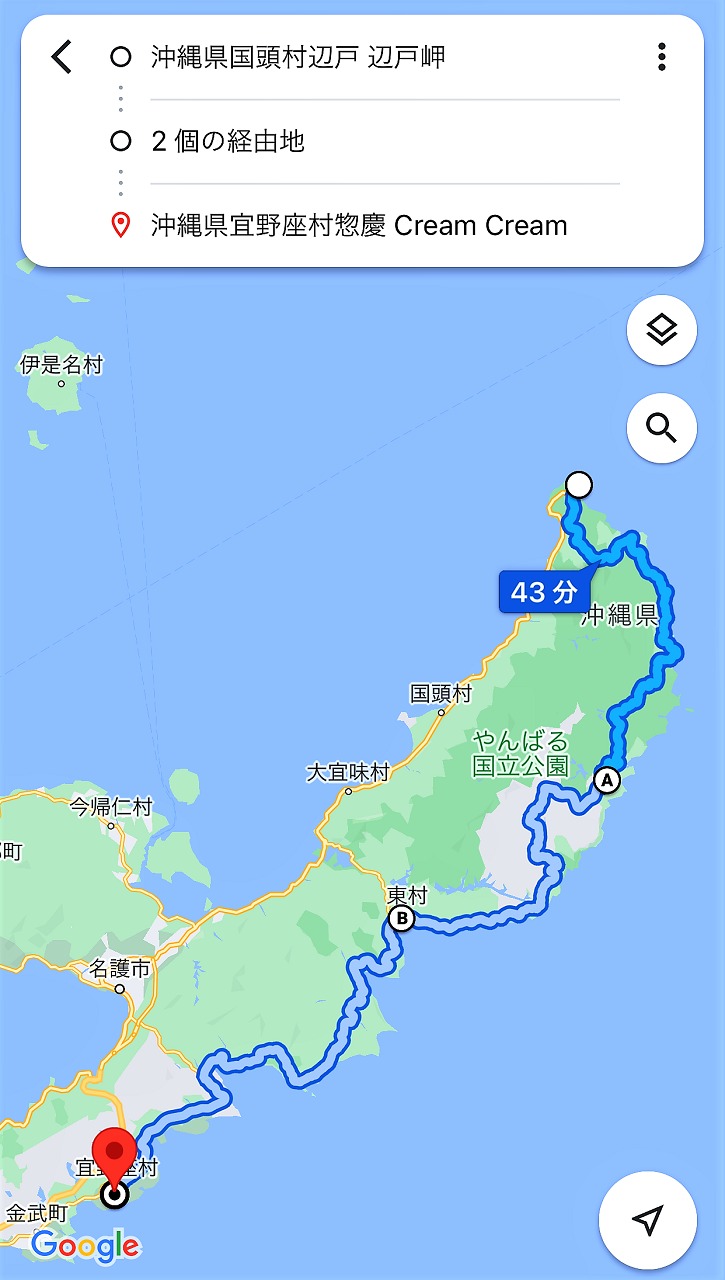The width and height of the screenshot is (725, 1280).
Task: Search along the route
Action: coord(661,428)
